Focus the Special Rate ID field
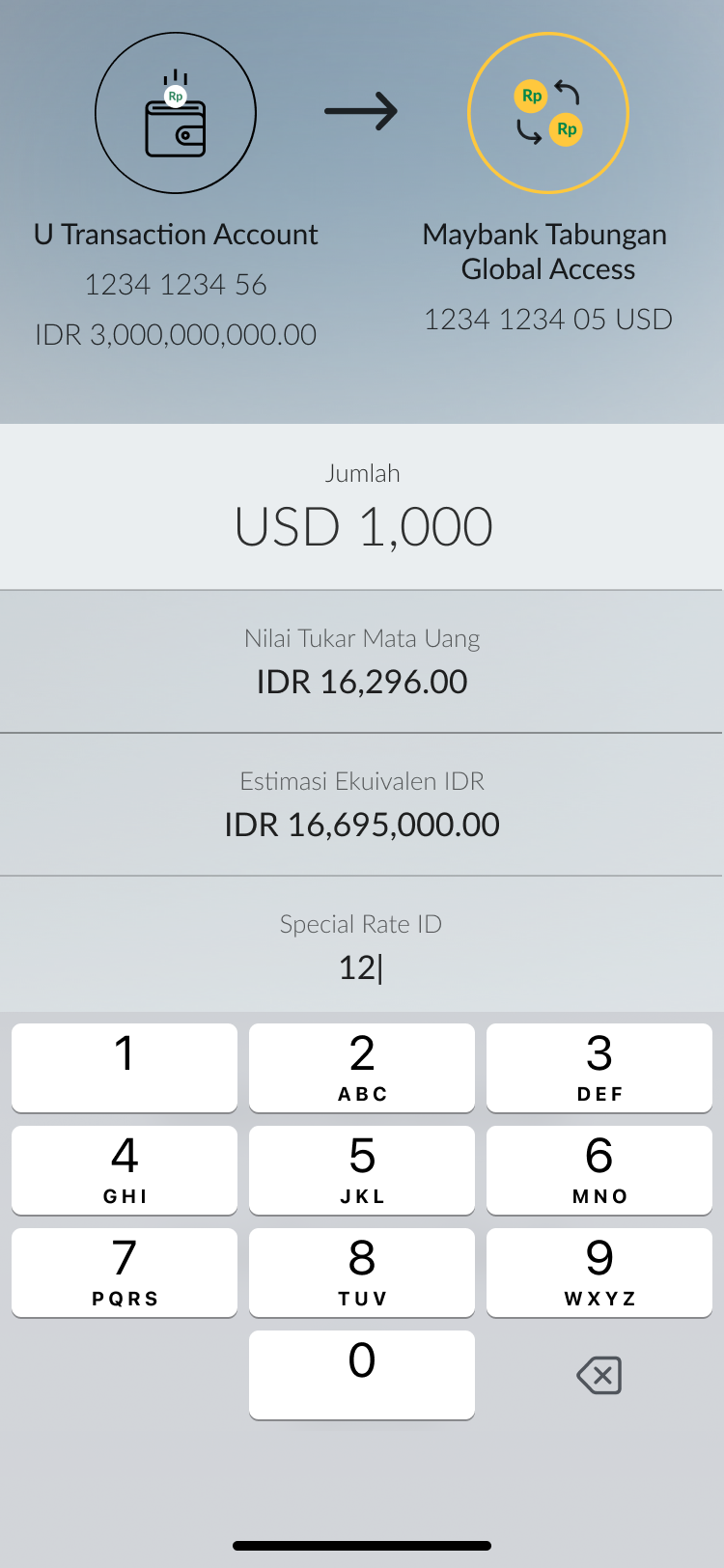The image size is (724, 1568). click(361, 966)
